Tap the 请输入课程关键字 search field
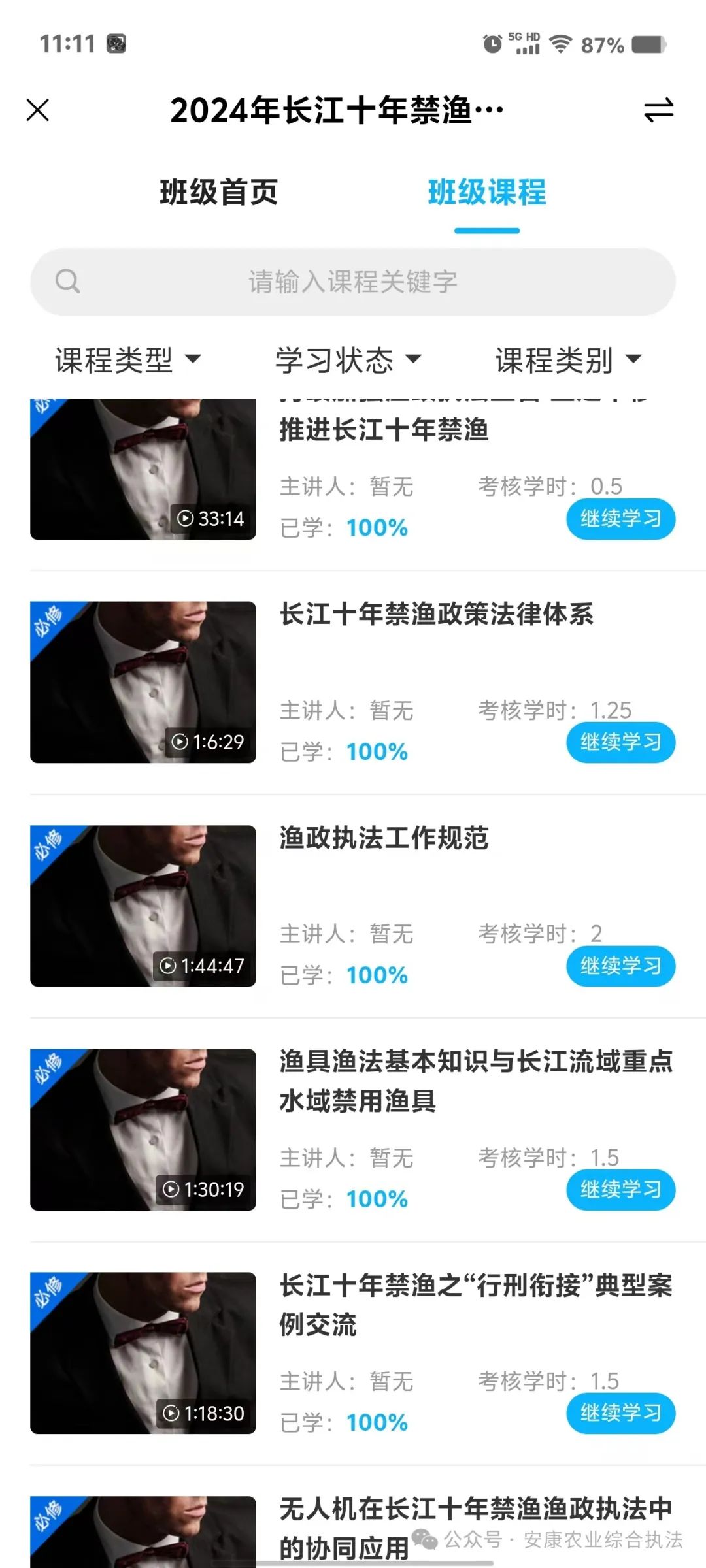Image resolution: width=706 pixels, height=1568 pixels. 353,282
